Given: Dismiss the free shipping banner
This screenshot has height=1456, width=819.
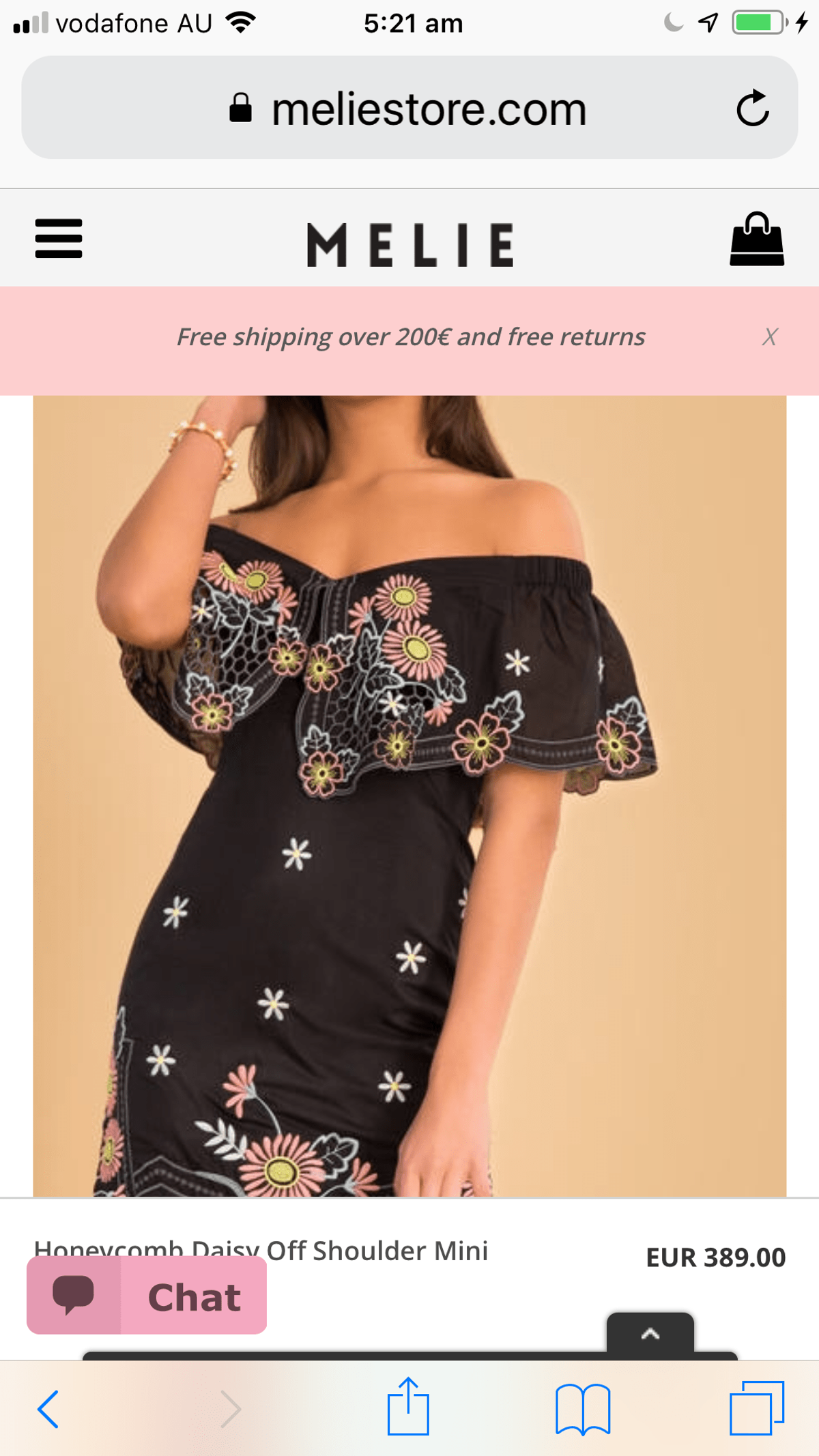Looking at the screenshot, I should (x=769, y=336).
